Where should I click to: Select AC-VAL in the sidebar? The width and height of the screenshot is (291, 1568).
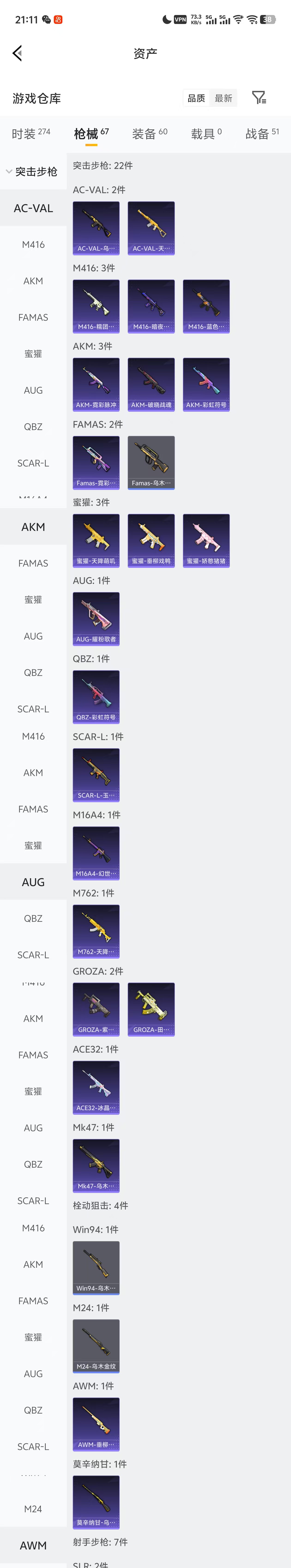tap(33, 208)
